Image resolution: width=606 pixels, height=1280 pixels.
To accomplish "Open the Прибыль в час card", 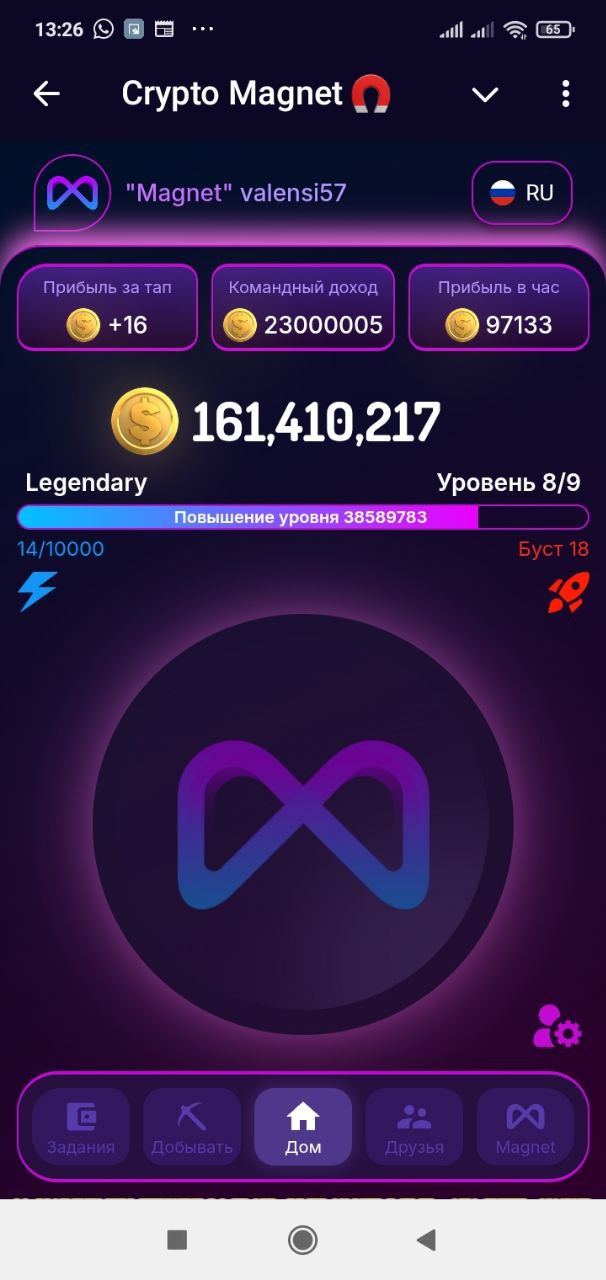I will (499, 307).
